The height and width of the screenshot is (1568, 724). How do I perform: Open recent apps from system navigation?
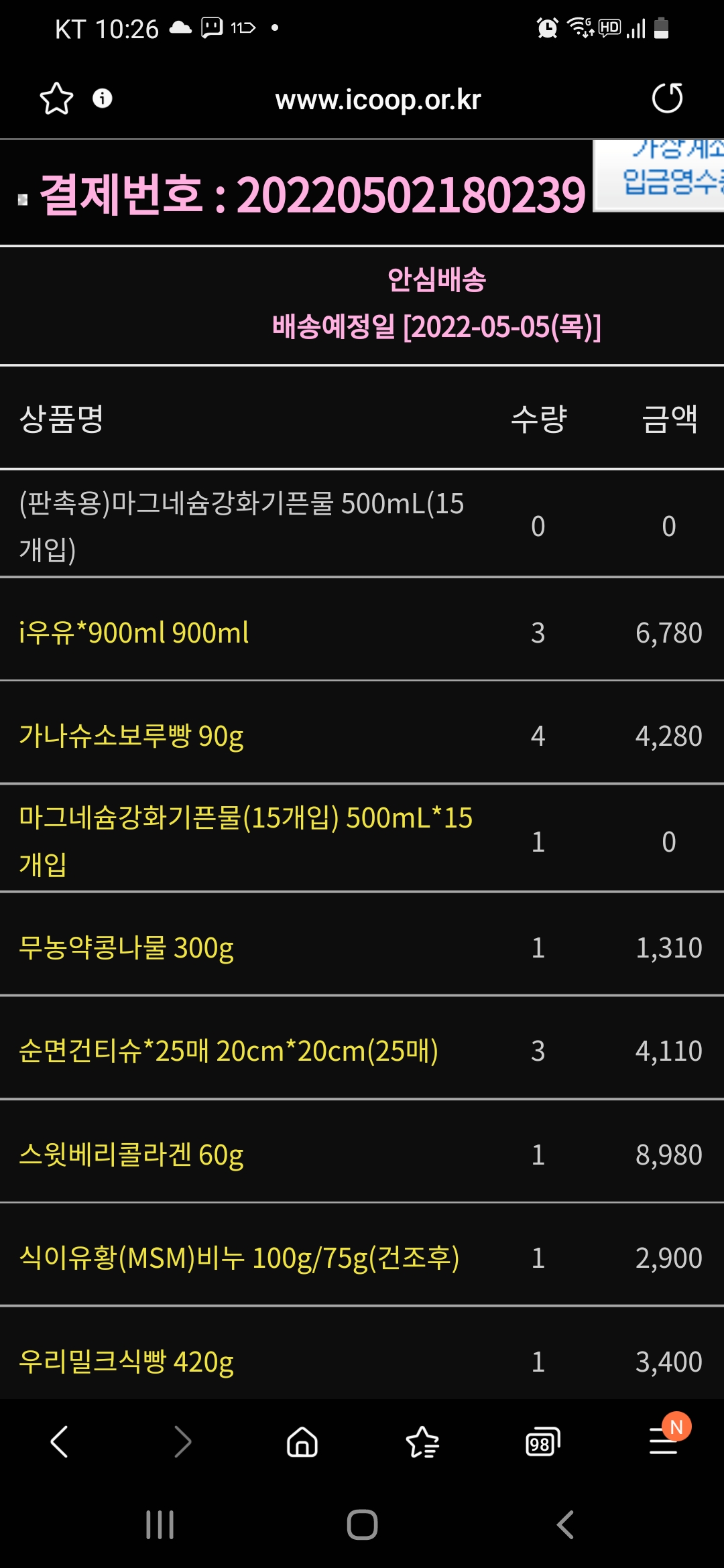tap(160, 1525)
